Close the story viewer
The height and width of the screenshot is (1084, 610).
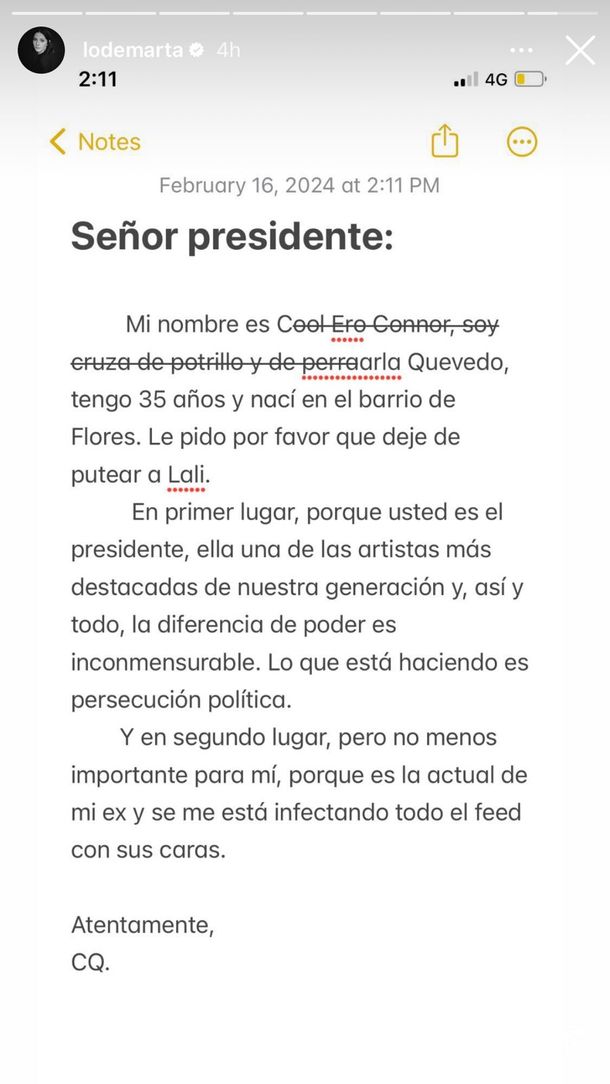click(x=580, y=50)
